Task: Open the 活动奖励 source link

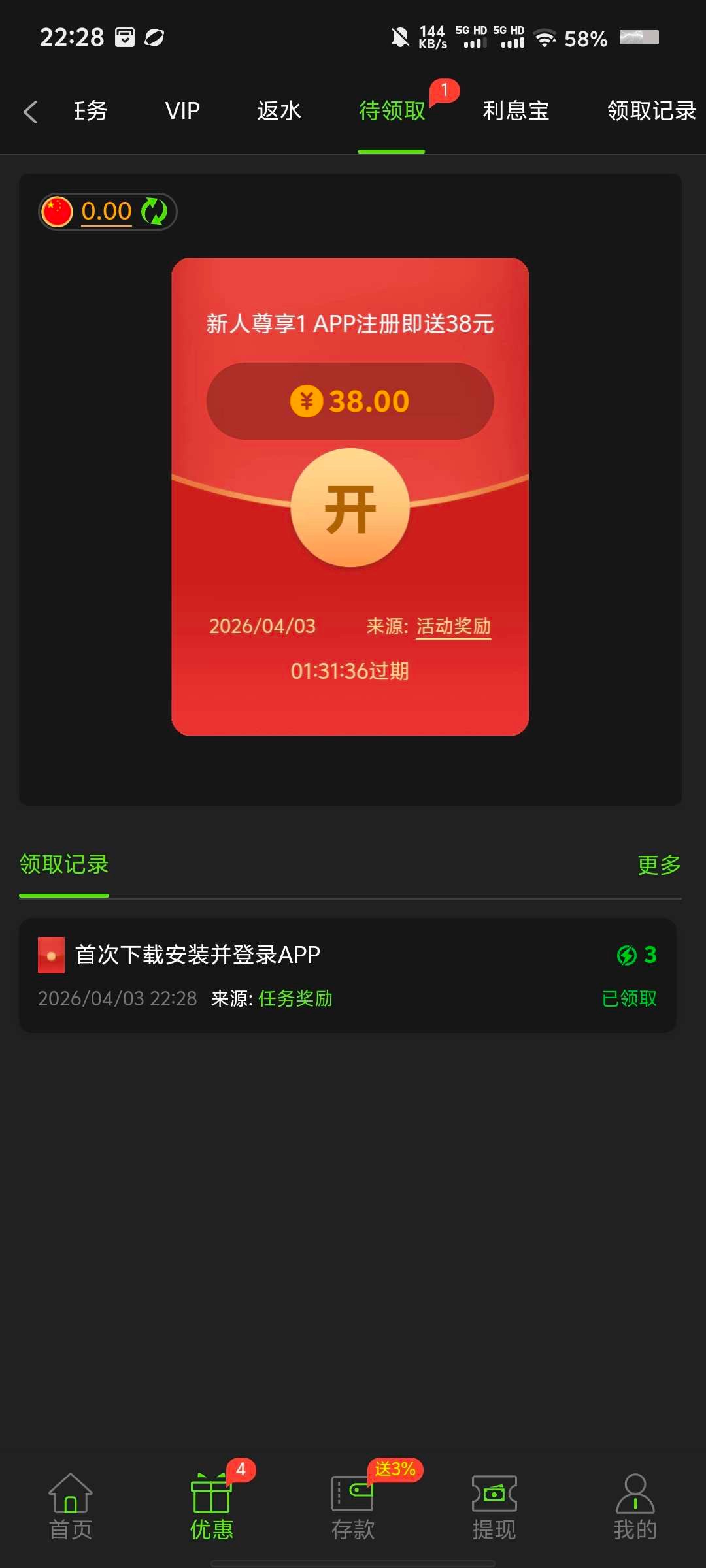Action: 453,627
